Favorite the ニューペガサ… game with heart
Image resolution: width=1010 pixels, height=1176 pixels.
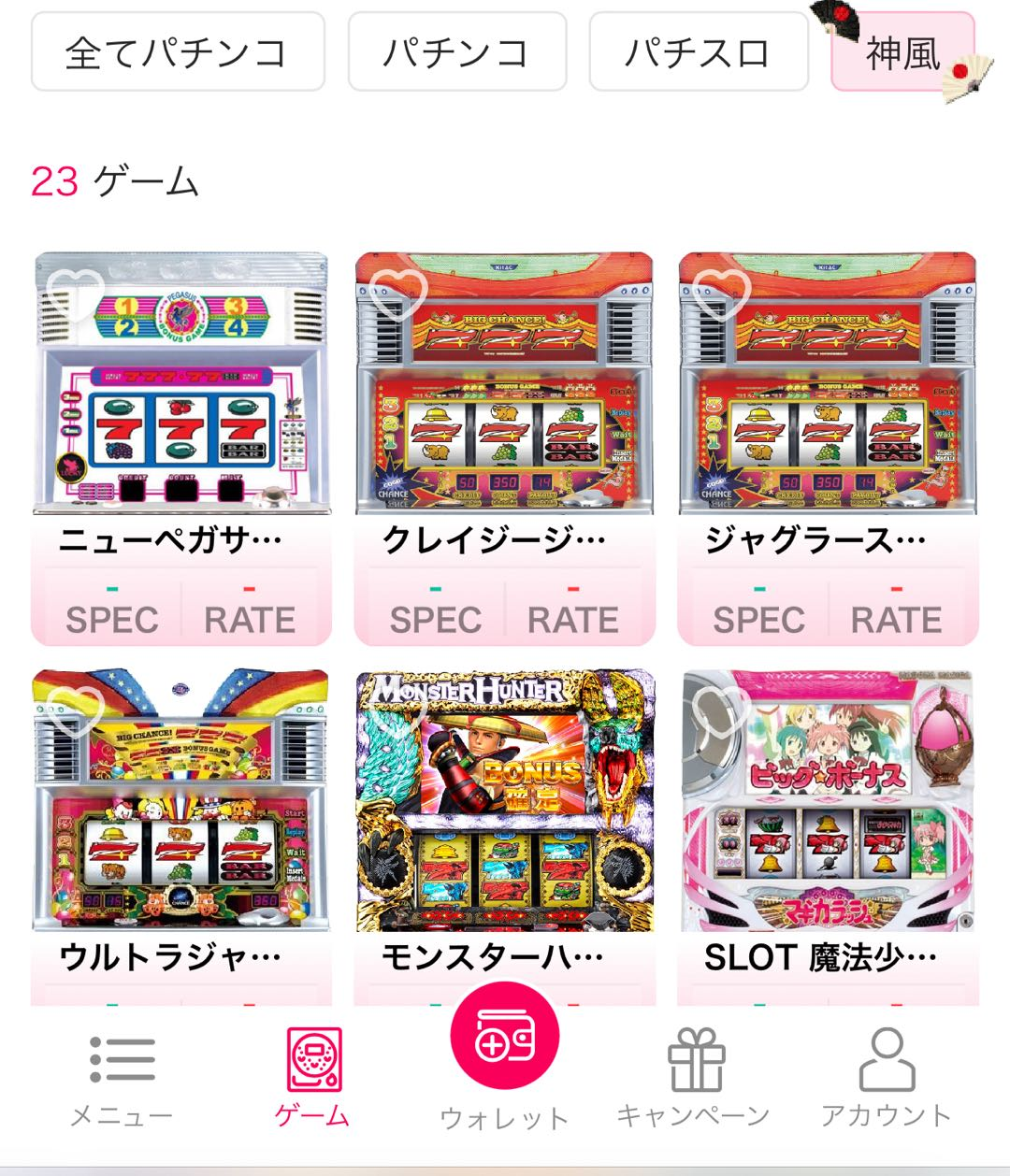[75, 294]
